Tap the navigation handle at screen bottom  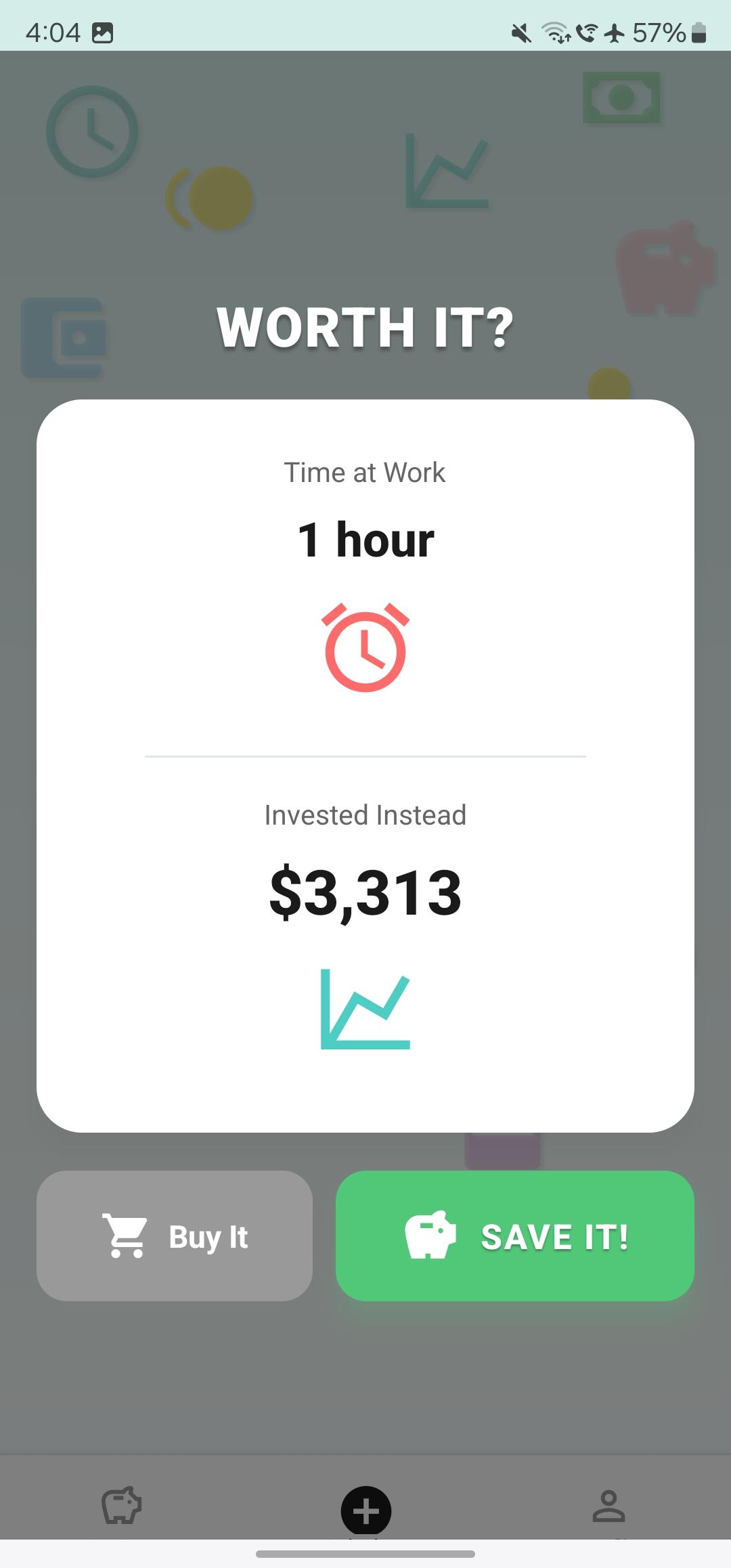pyautogui.click(x=365, y=1554)
